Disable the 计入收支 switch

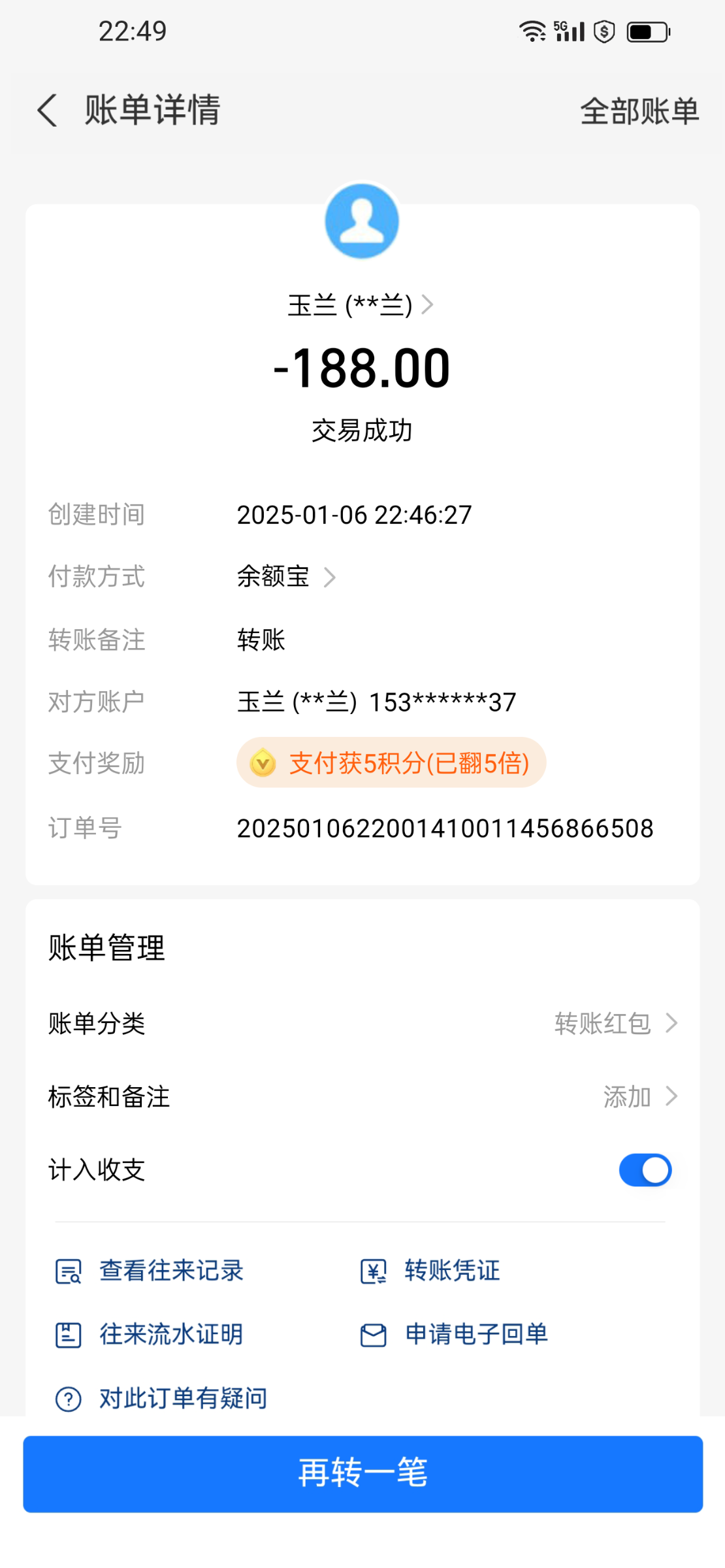pos(645,1169)
